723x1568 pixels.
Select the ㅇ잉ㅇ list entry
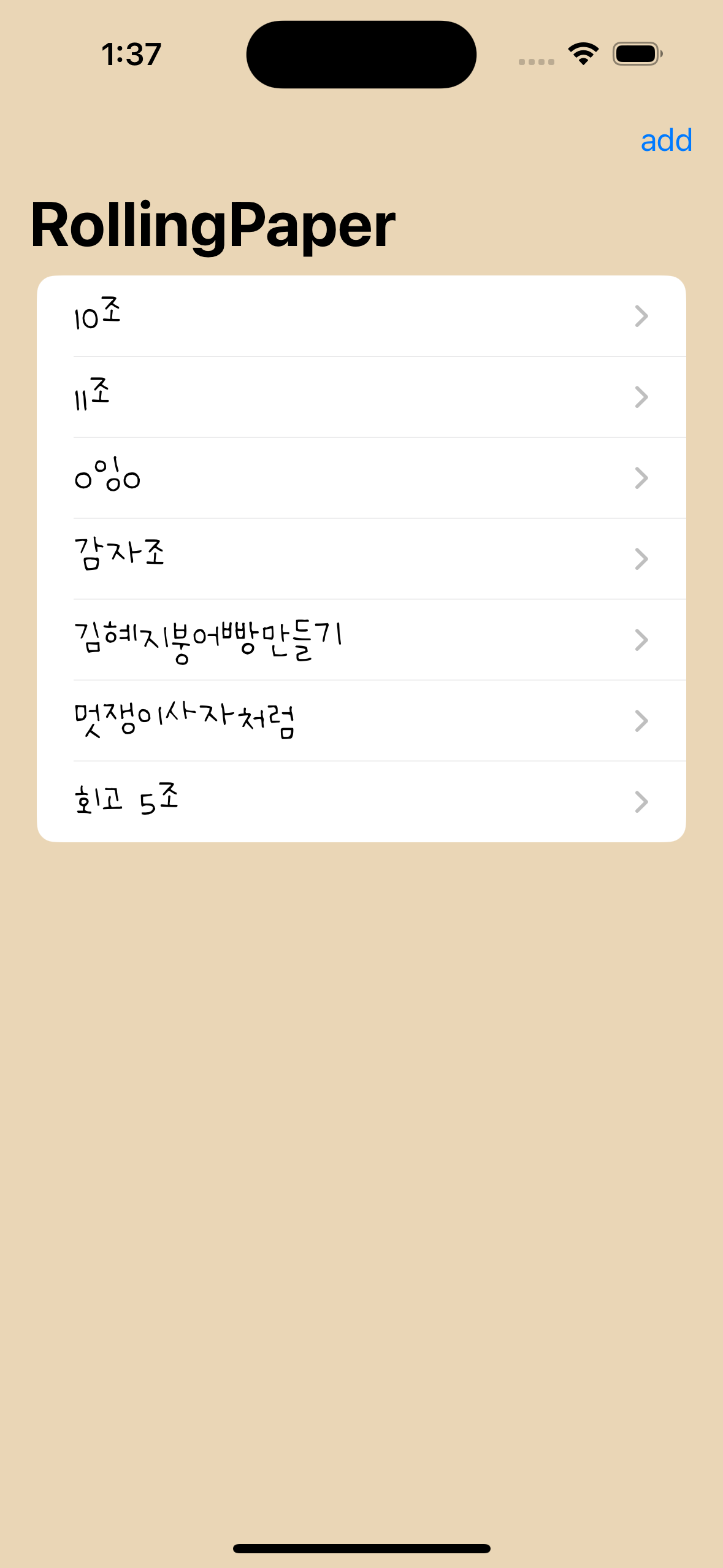[245, 477]
